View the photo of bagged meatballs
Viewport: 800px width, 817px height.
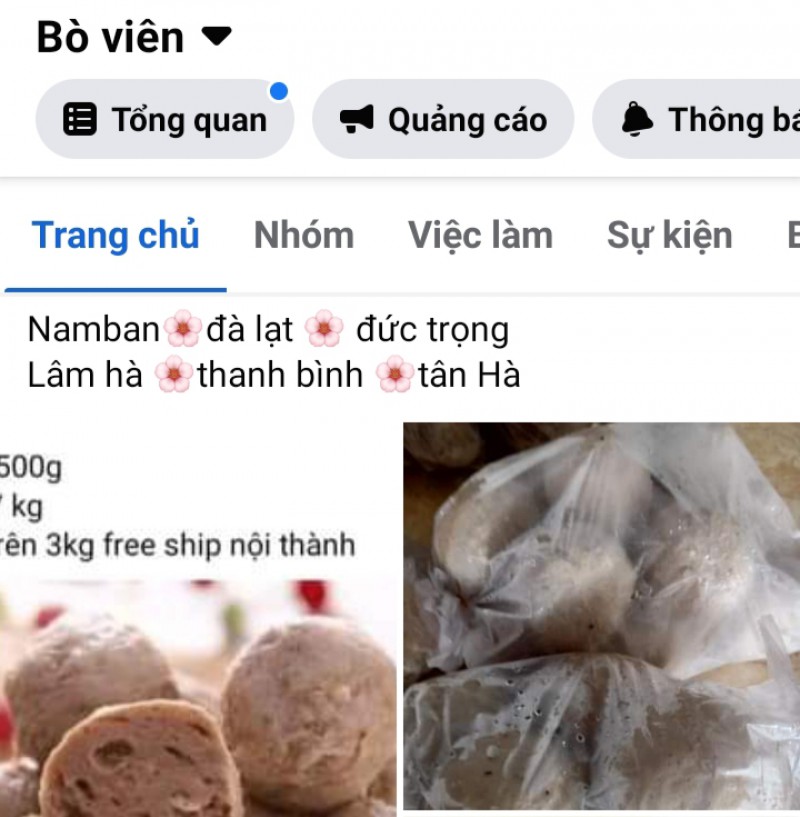[x=601, y=616]
